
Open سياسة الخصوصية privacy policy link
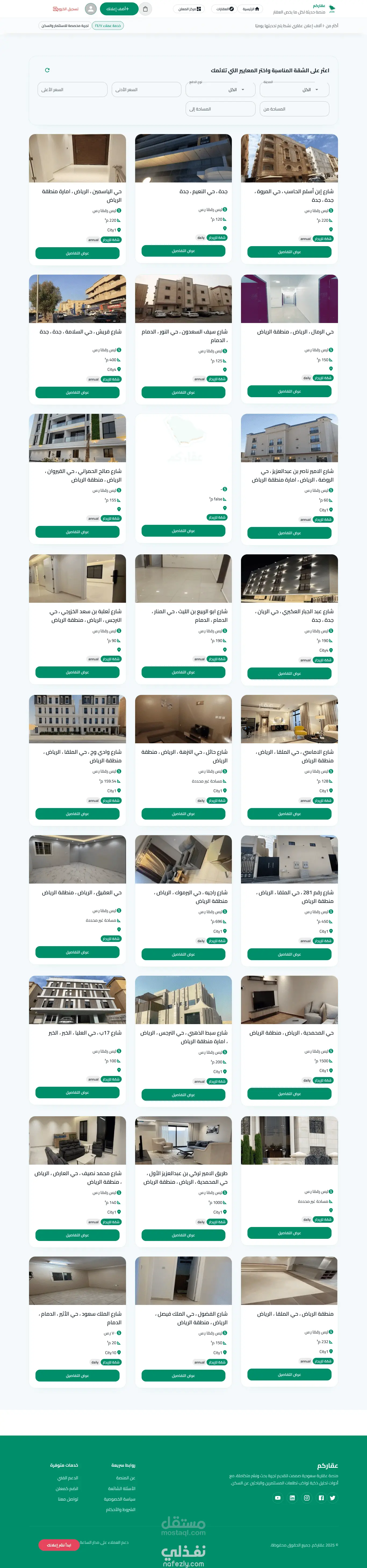coord(119,1499)
